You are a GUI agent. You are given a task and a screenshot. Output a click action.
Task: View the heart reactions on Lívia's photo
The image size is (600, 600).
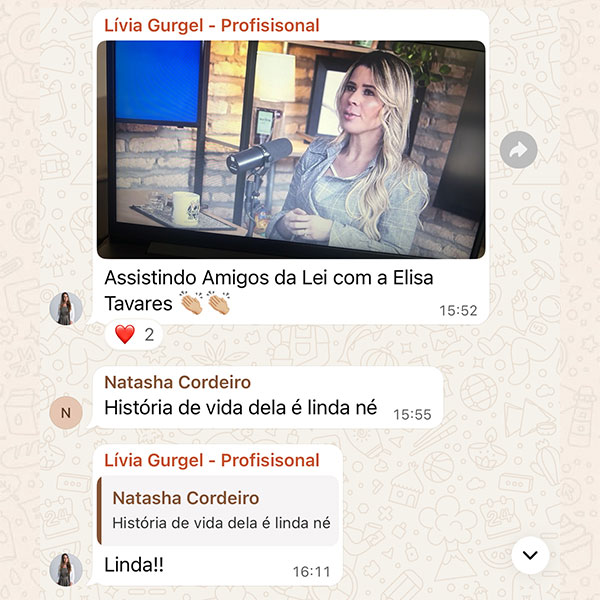[x=134, y=335]
